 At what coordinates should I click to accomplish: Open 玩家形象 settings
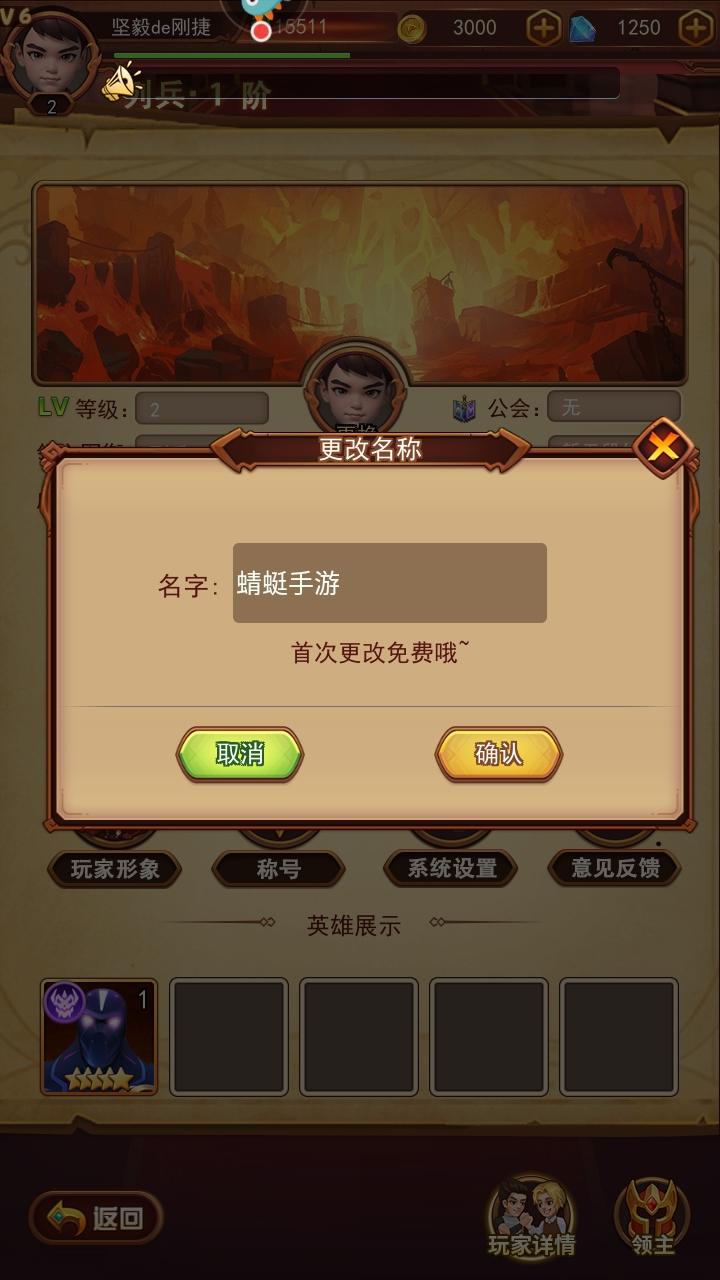pyautogui.click(x=115, y=868)
